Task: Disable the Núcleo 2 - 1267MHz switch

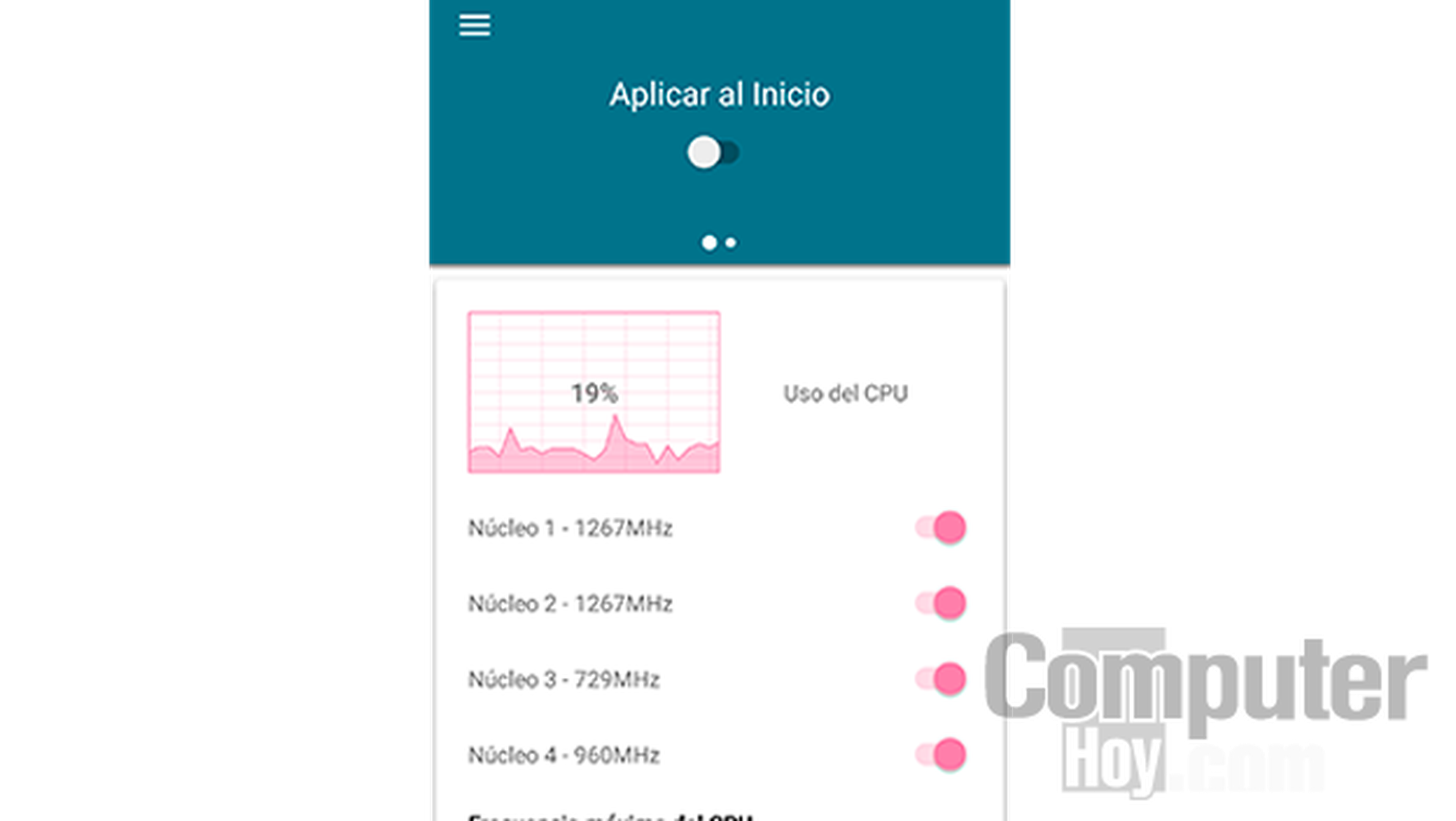Action: point(941,603)
